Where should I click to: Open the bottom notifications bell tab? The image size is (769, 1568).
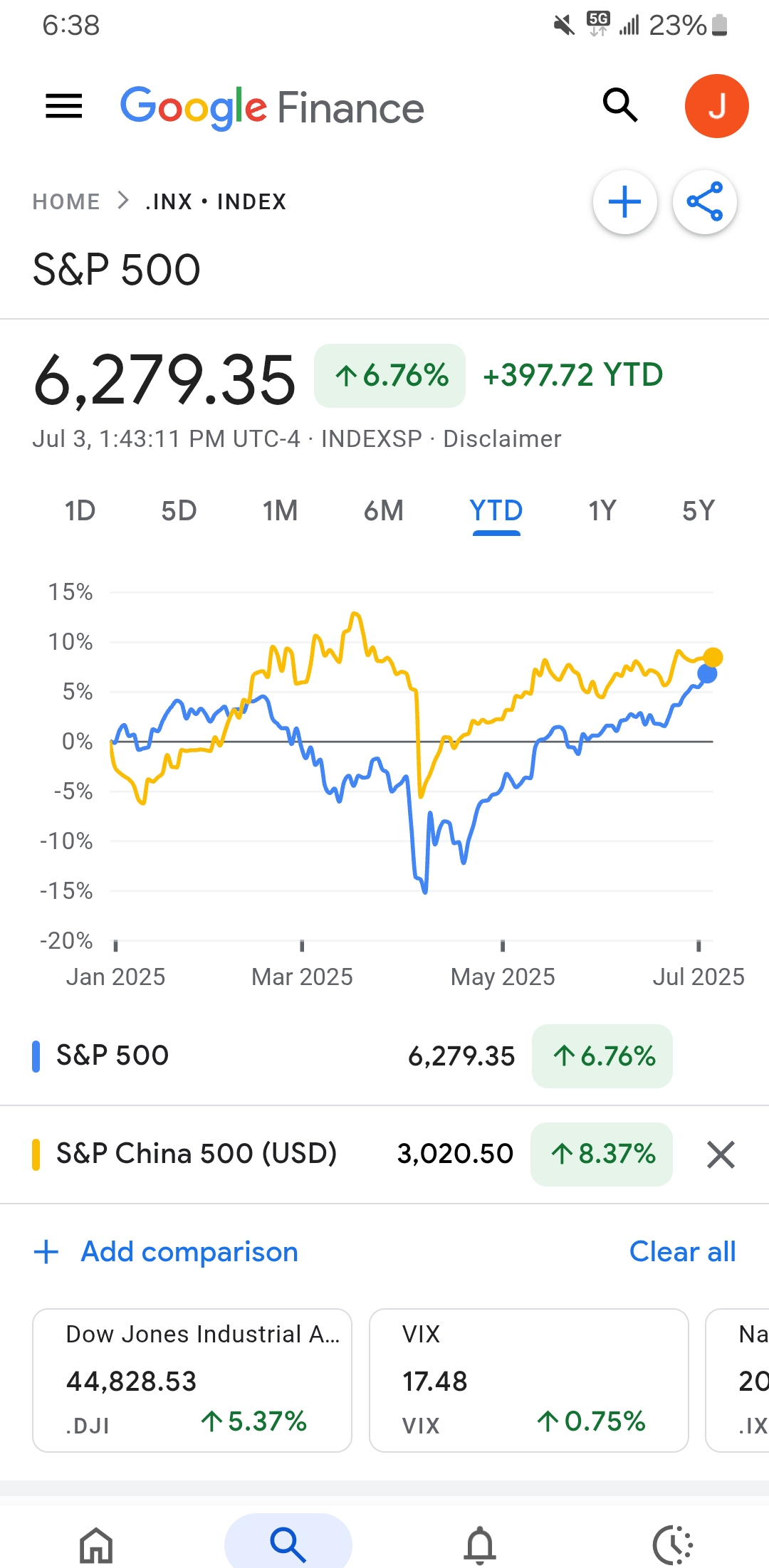click(481, 1545)
